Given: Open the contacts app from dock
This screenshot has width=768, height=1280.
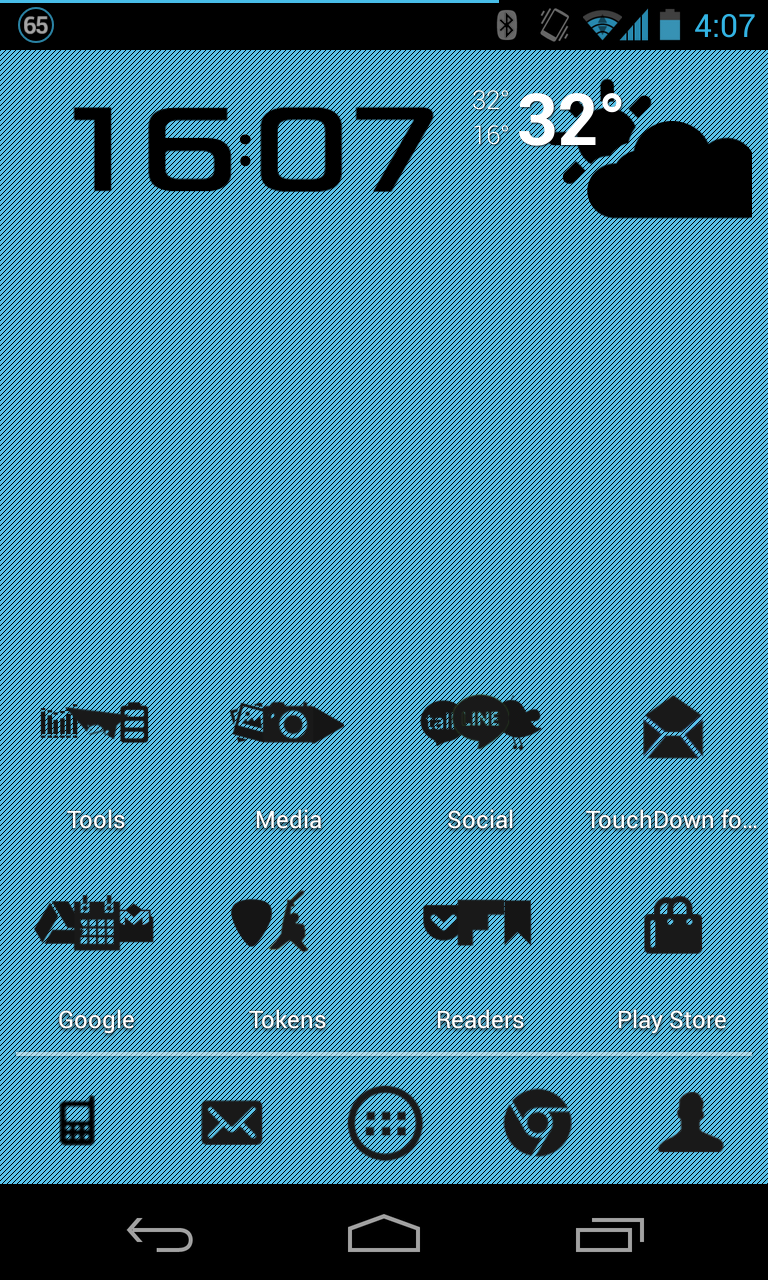Looking at the screenshot, I should (x=690, y=1122).
